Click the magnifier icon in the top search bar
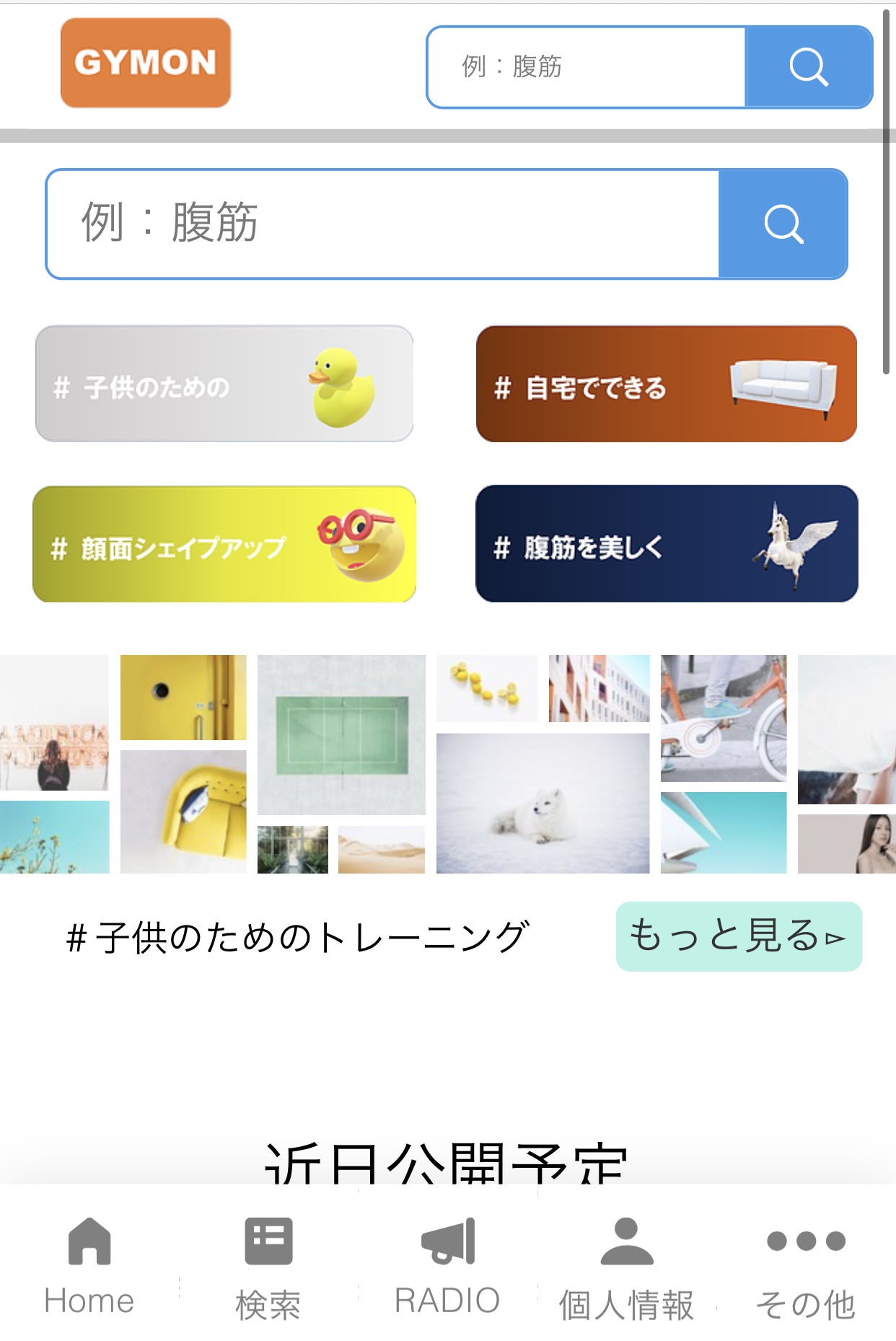896x1341 pixels. tap(808, 69)
